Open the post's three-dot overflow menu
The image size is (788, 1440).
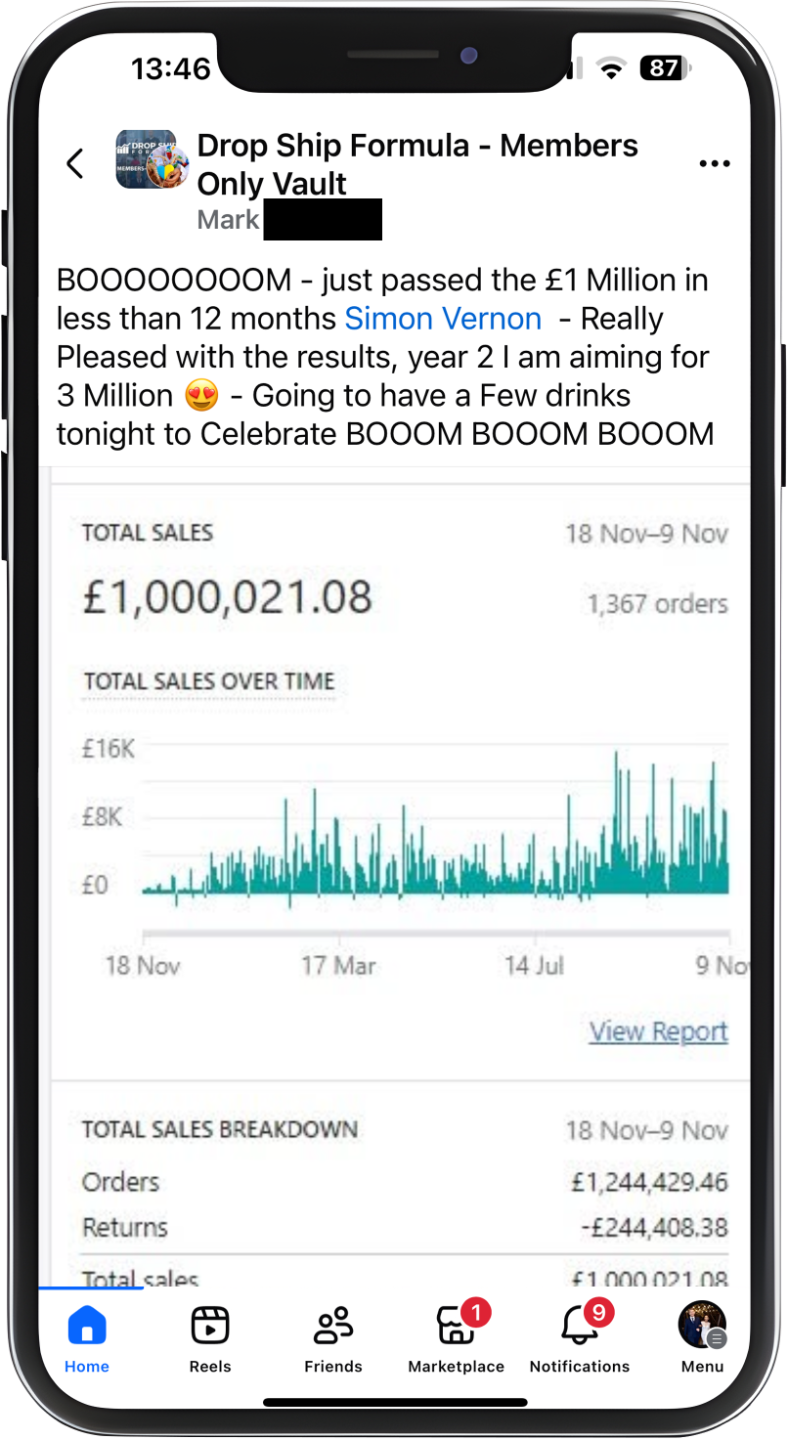pyautogui.click(x=714, y=164)
